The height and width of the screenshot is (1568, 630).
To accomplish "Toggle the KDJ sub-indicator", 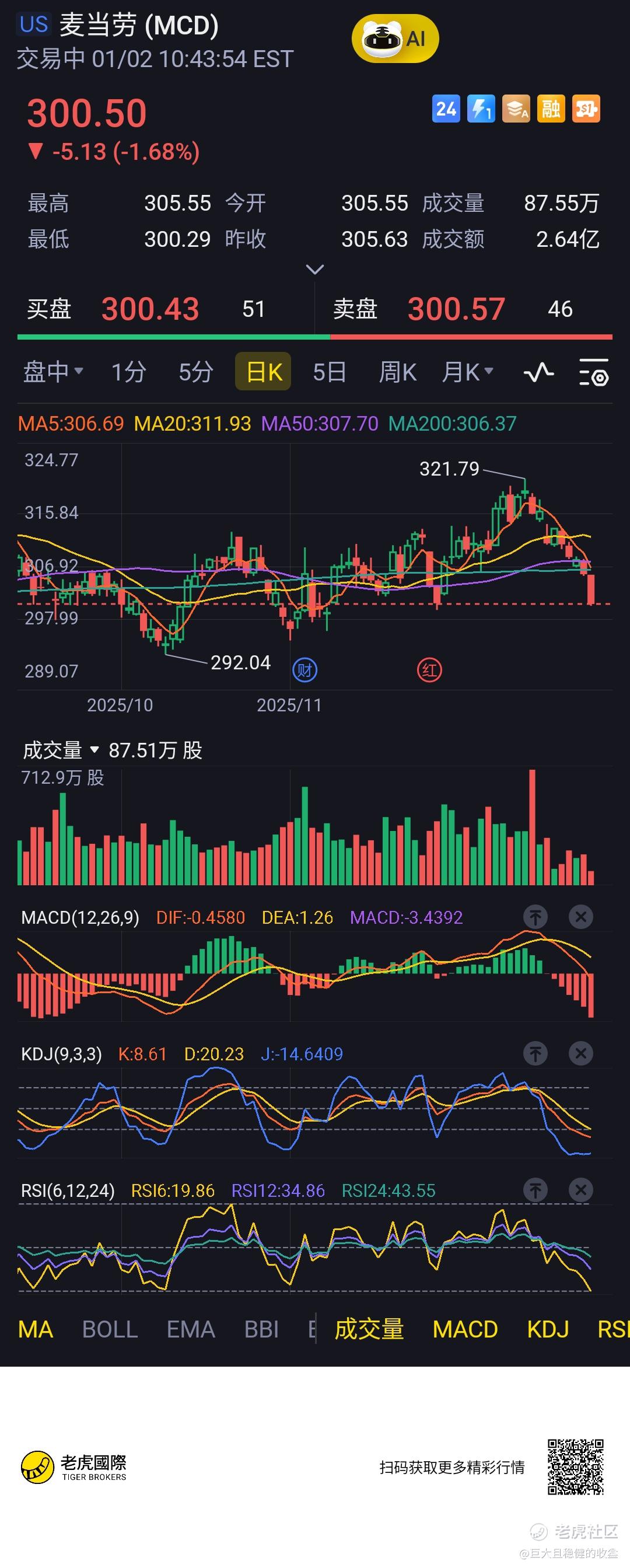I will 547,1329.
